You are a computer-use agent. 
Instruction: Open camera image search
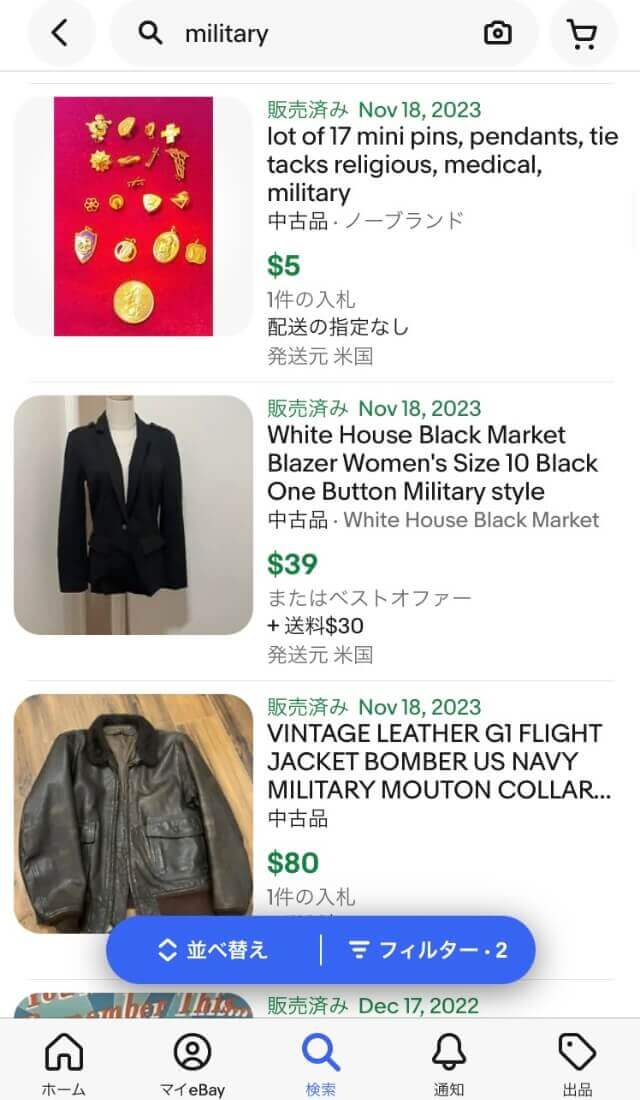(x=497, y=34)
